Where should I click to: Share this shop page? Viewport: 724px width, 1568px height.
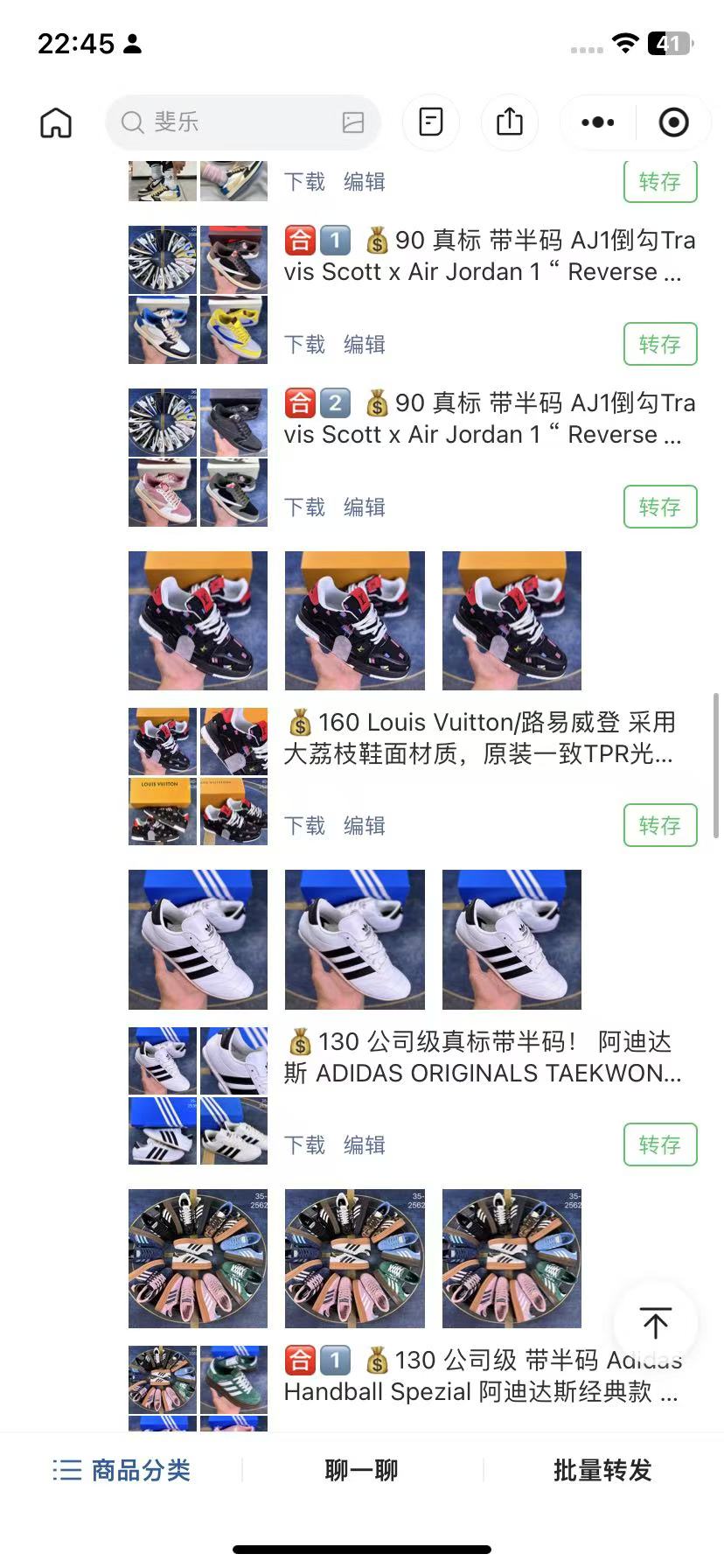click(510, 122)
